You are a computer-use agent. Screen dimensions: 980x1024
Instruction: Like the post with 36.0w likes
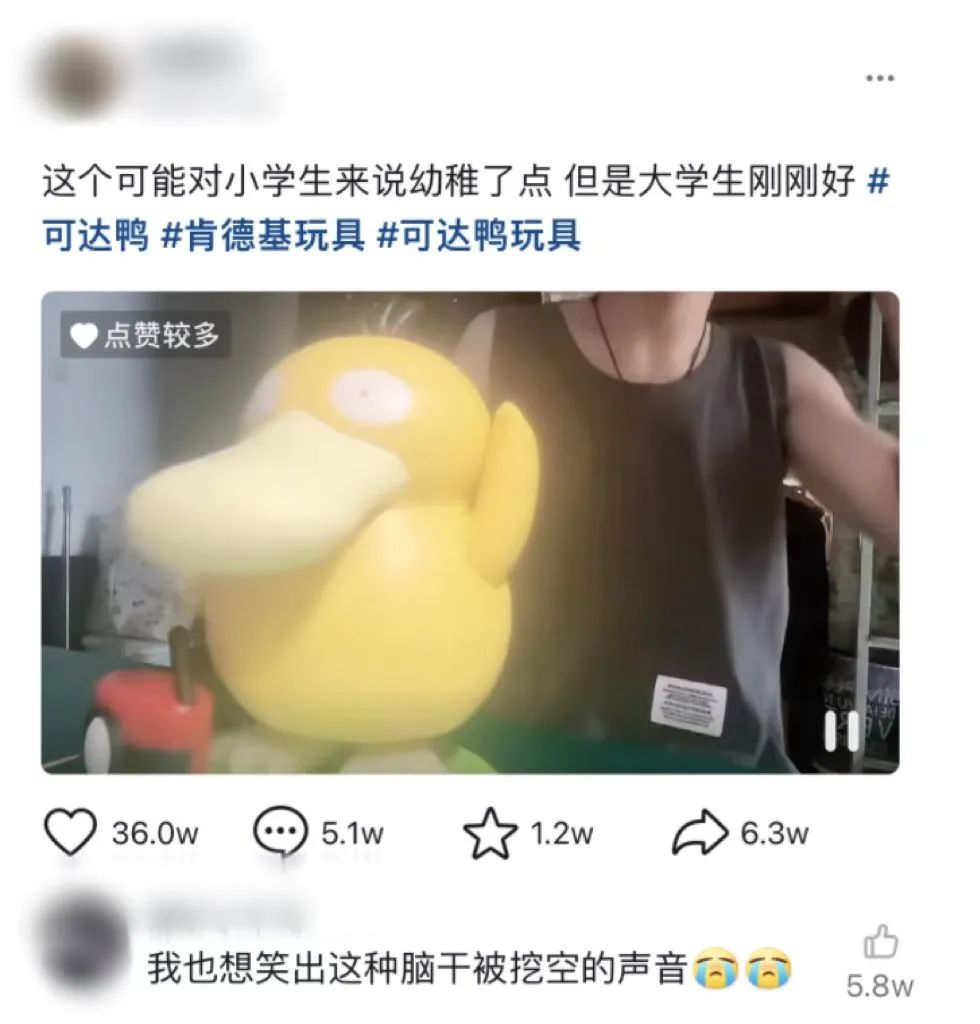tap(72, 834)
